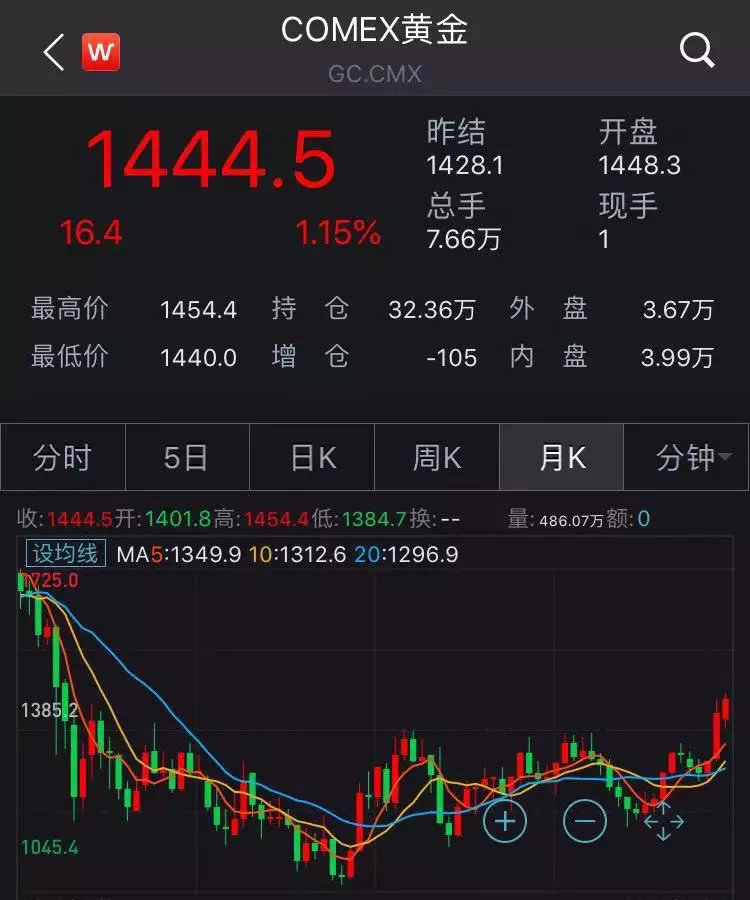Open the 设均线 moving average settings
Viewport: 750px width, 900px height.
pos(65,553)
